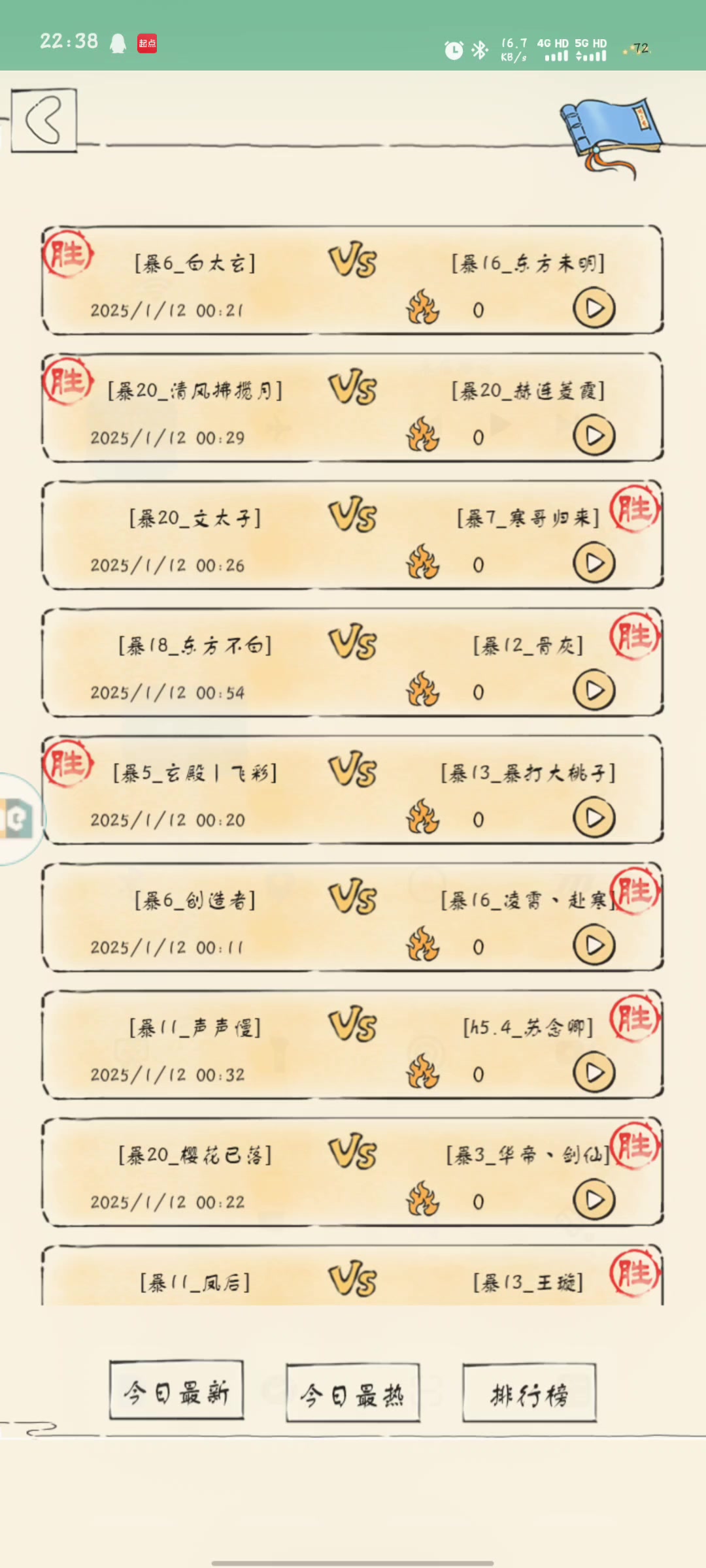Switch to 今日最热 tab

tap(353, 1394)
